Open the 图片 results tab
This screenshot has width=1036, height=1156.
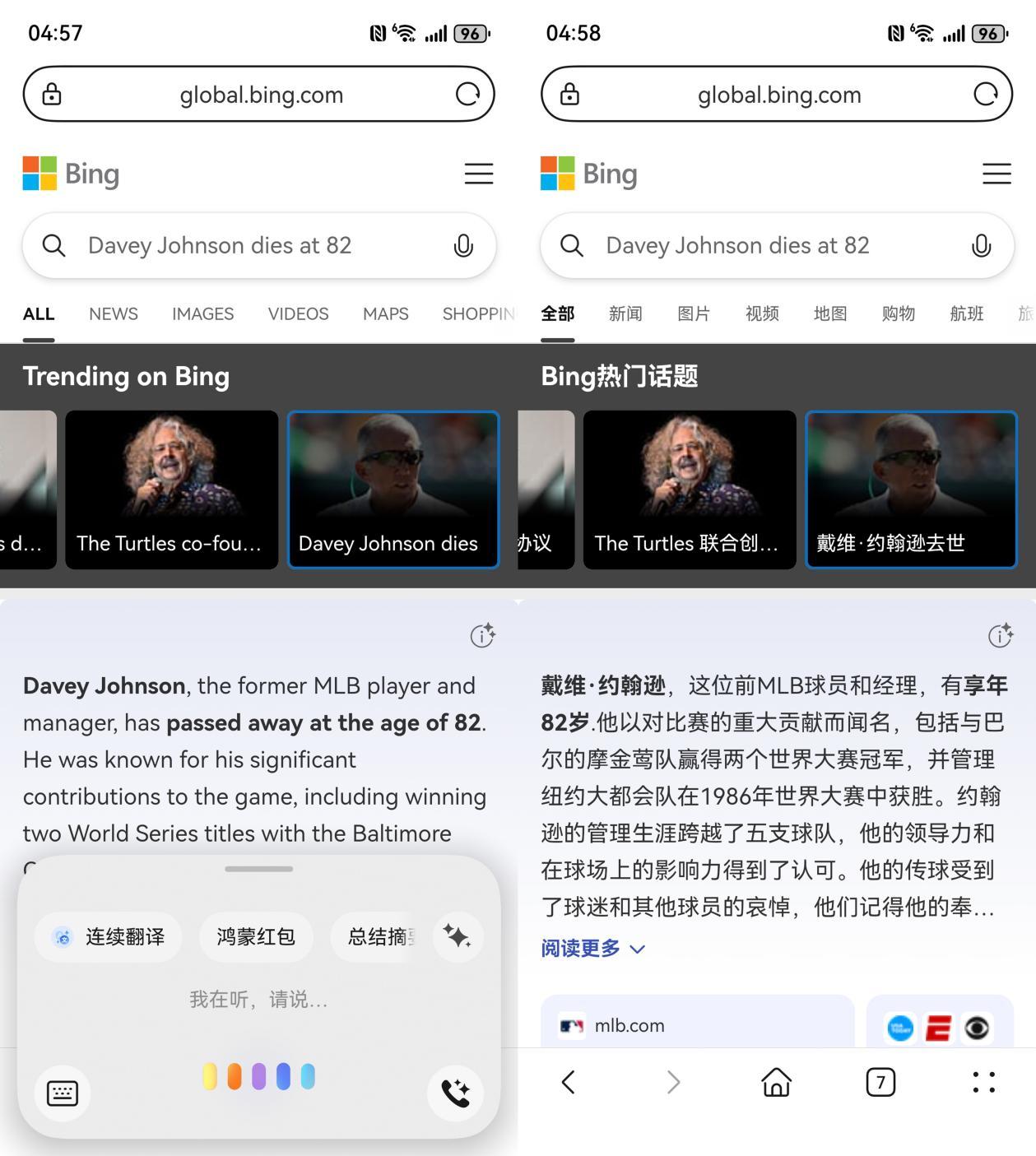[694, 313]
